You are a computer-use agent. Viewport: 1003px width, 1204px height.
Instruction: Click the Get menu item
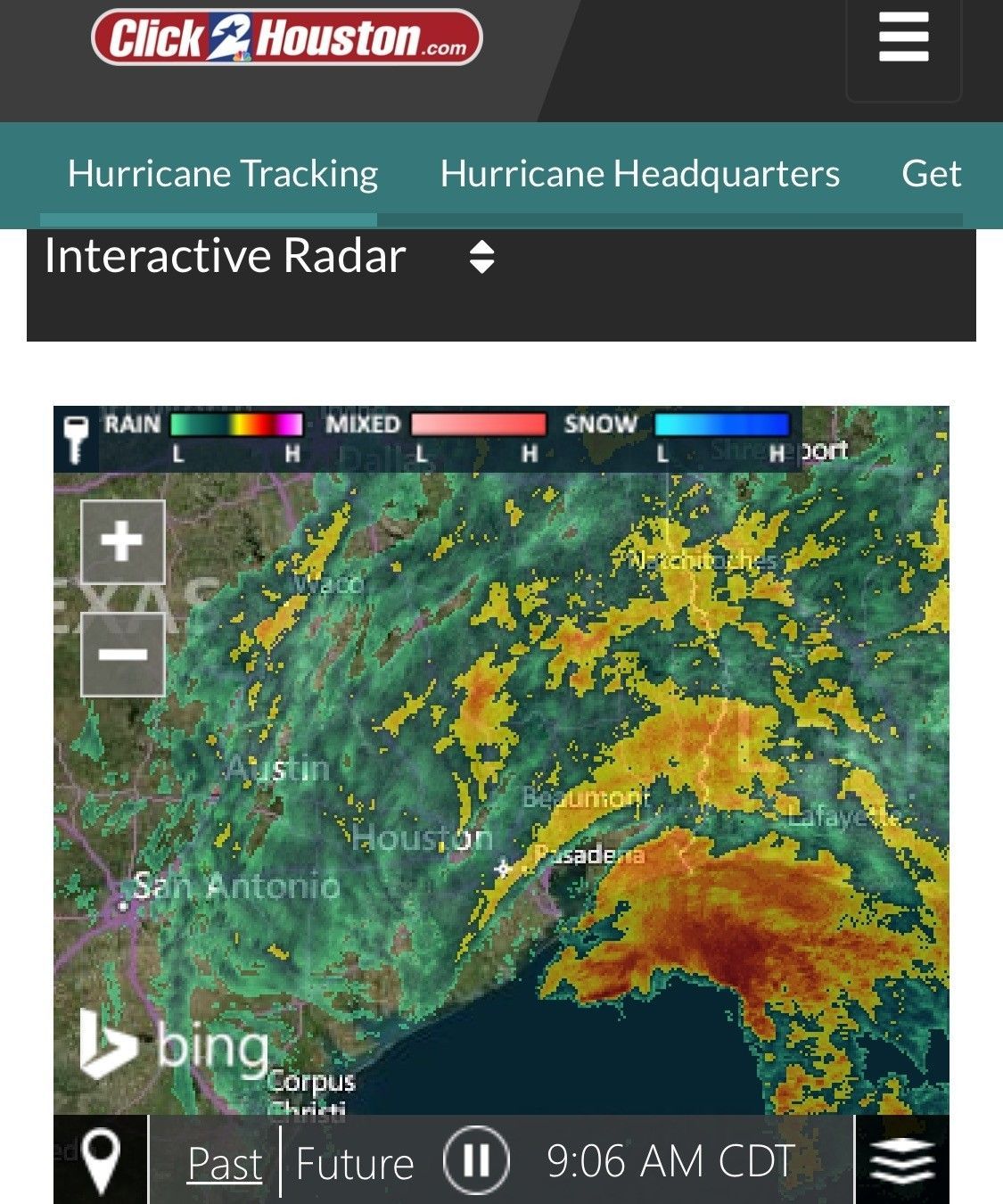(x=933, y=173)
